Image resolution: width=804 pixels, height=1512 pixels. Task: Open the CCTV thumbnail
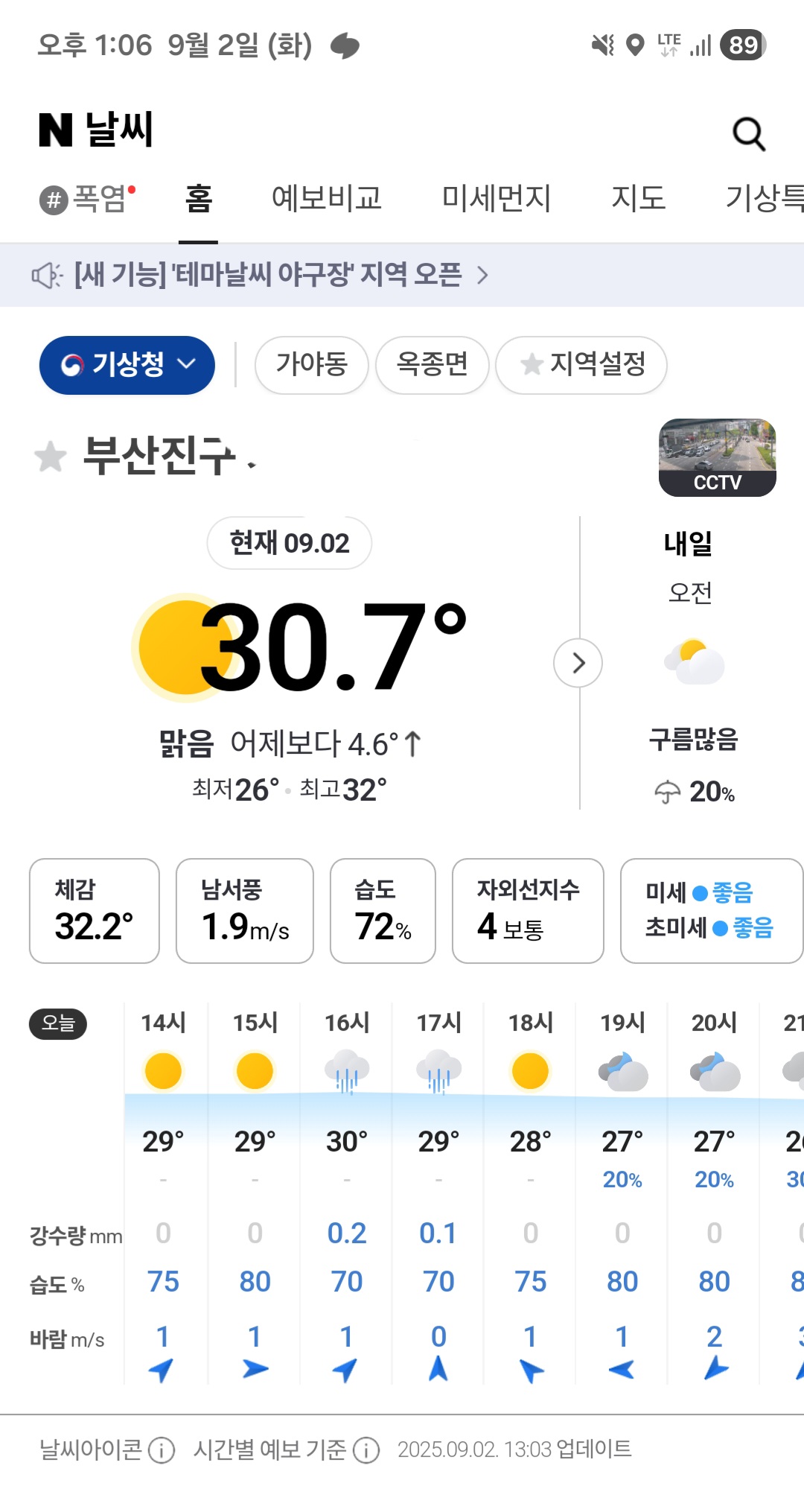point(718,457)
